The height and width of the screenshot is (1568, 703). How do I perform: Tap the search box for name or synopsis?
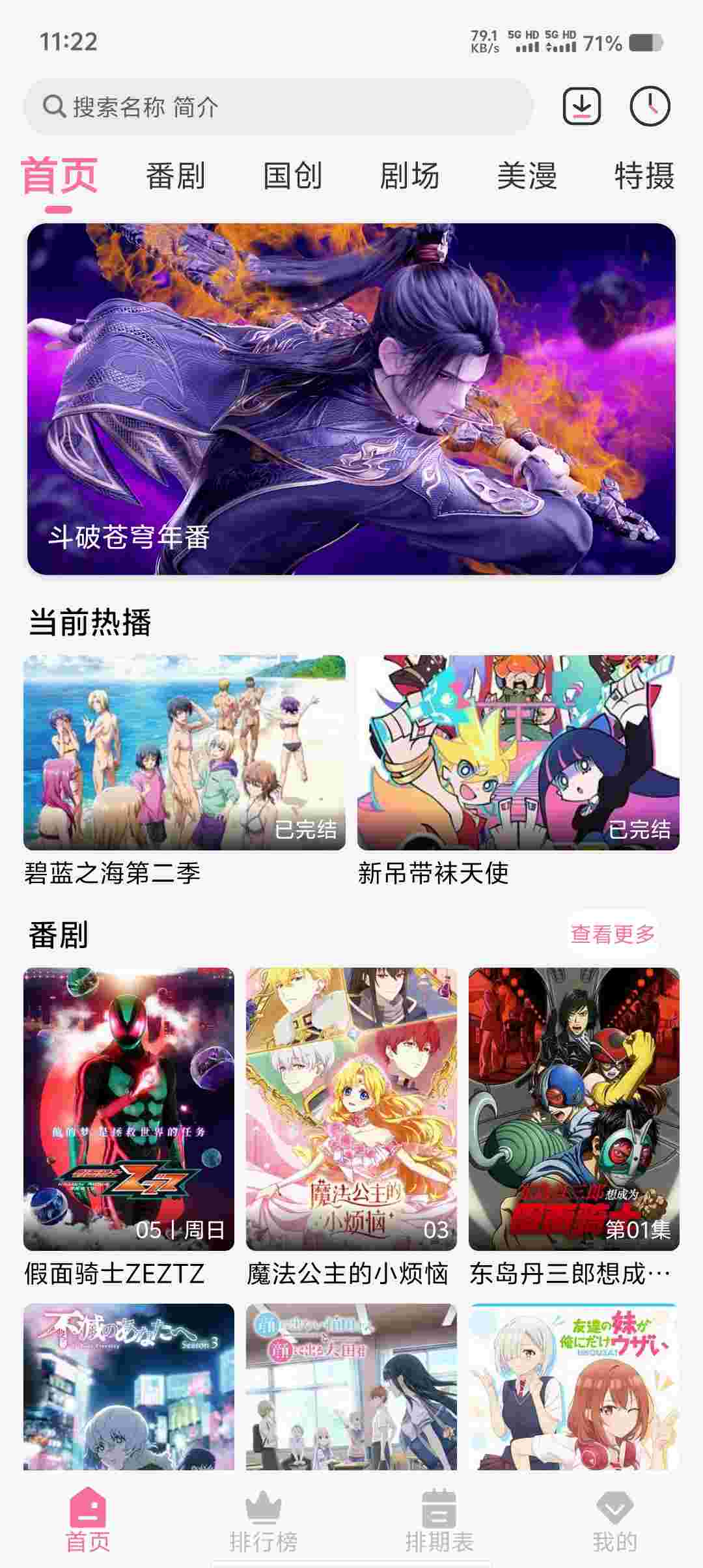coord(280,107)
